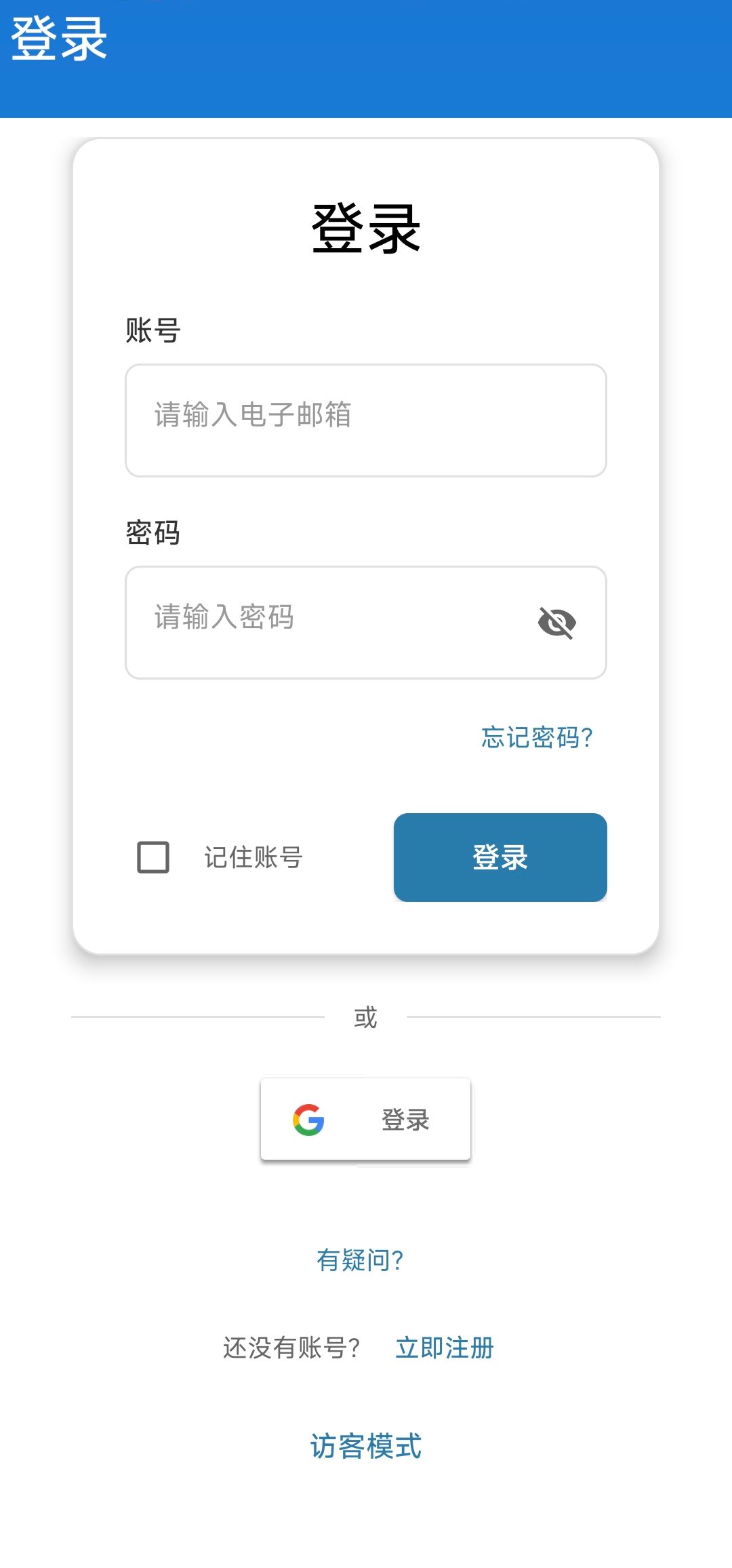Click the Google logo icon
Image resolution: width=732 pixels, height=1568 pixels.
point(309,1119)
